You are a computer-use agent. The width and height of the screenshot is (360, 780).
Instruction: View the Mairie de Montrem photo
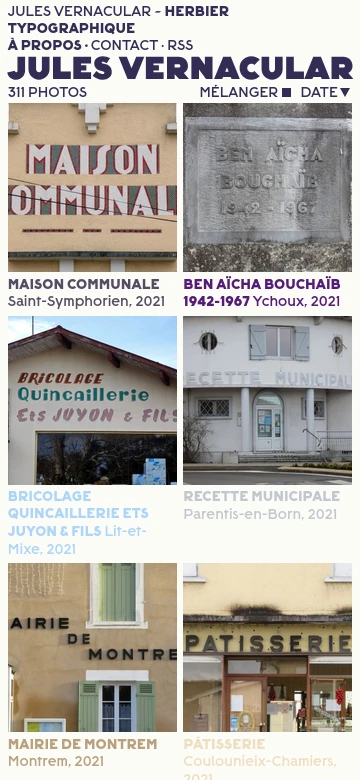tap(92, 647)
